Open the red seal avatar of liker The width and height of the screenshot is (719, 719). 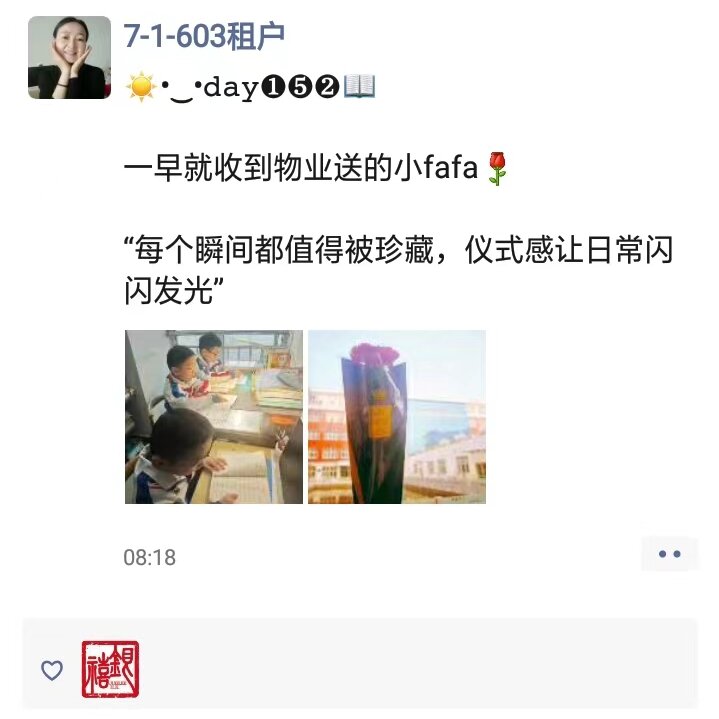pos(110,670)
